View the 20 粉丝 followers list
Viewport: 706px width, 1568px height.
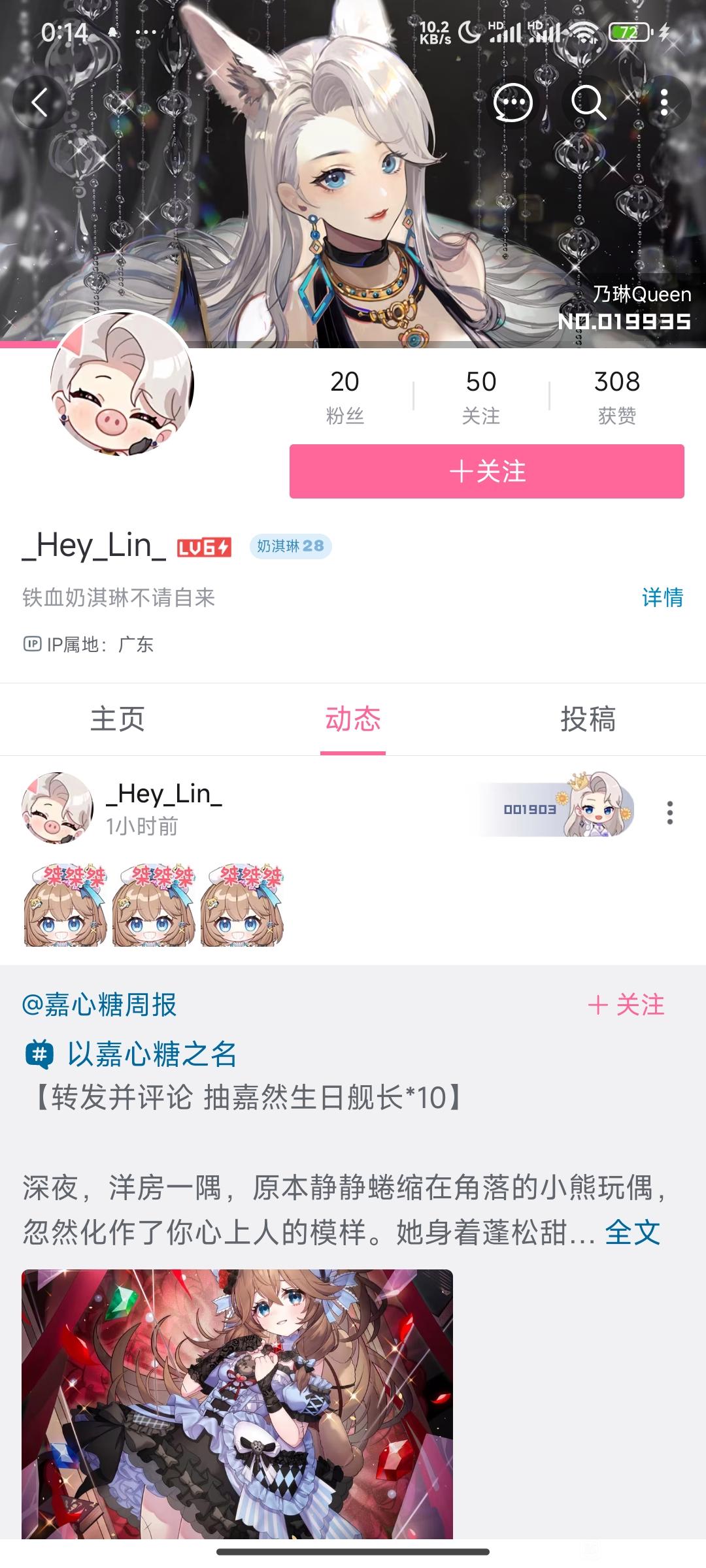pos(345,396)
